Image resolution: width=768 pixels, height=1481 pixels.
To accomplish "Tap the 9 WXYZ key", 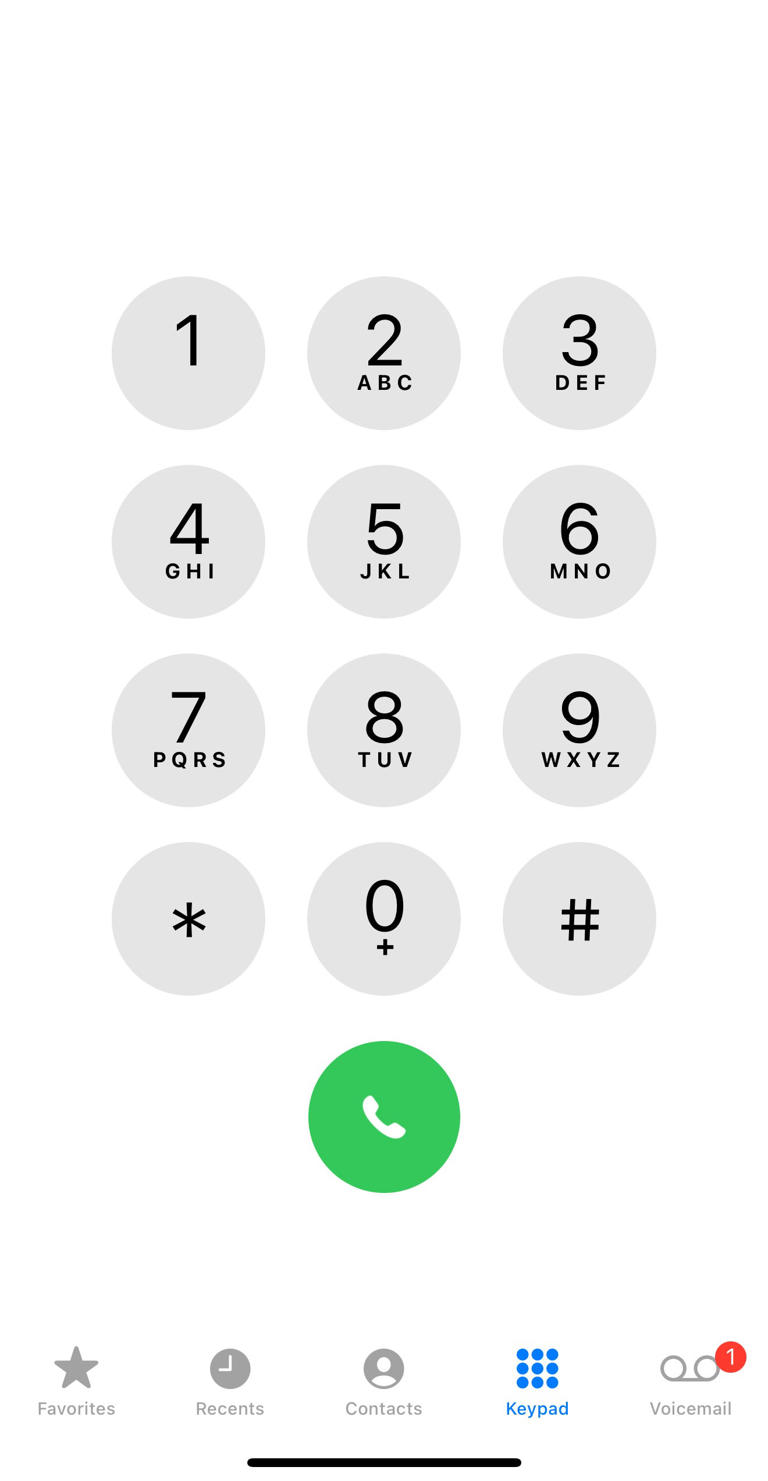I will pyautogui.click(x=579, y=730).
